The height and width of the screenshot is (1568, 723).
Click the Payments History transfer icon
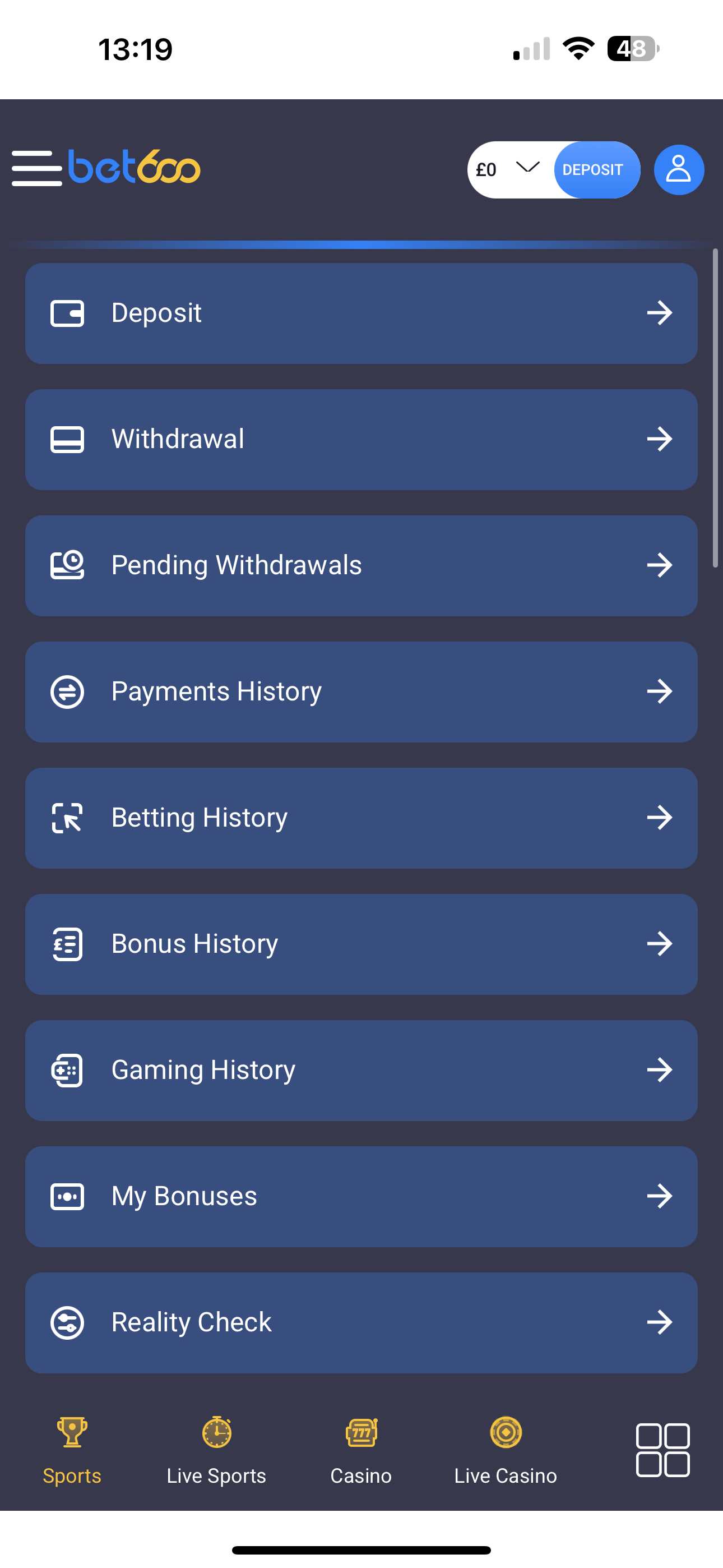(x=67, y=691)
